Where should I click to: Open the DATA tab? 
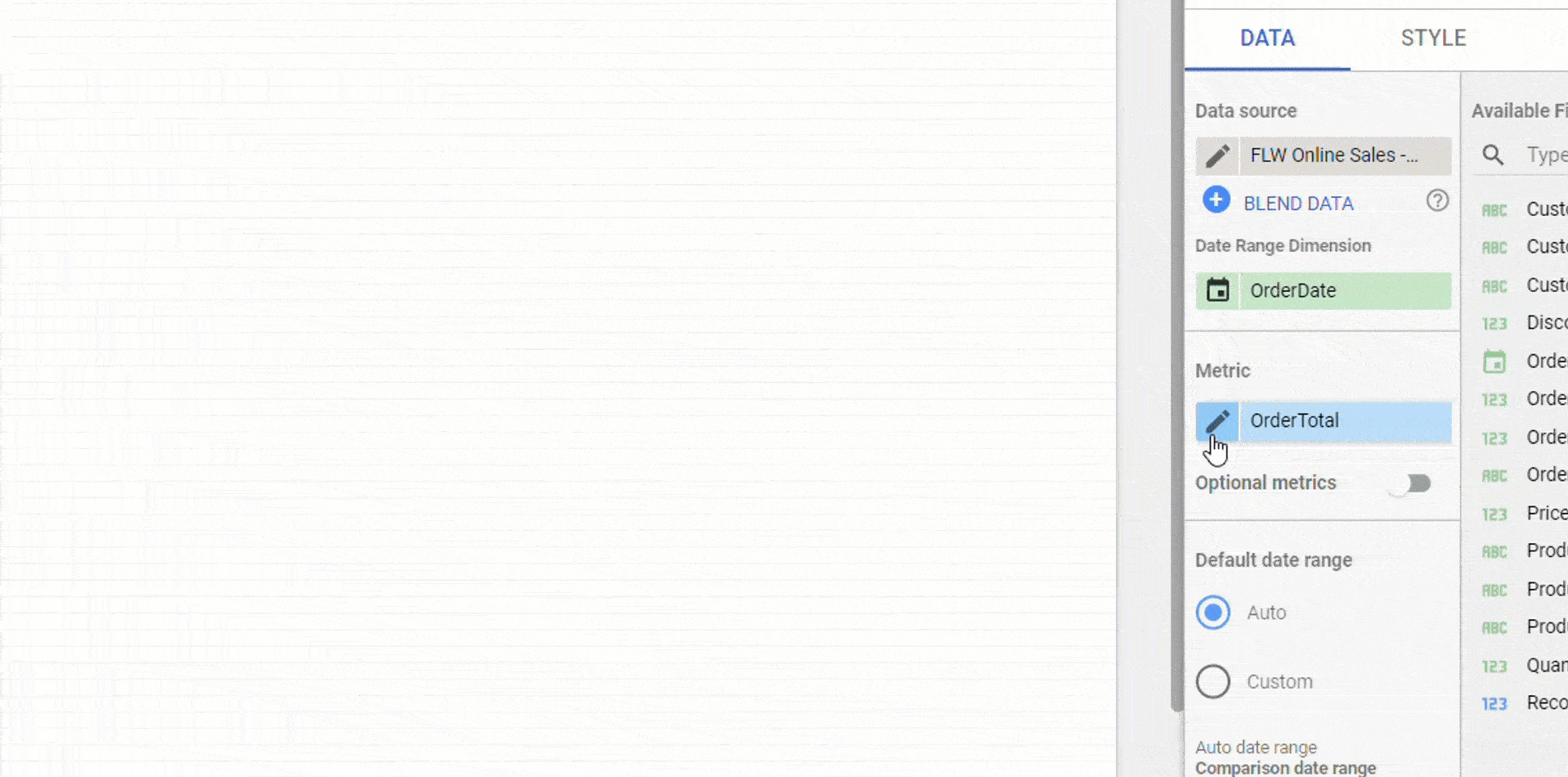point(1266,38)
